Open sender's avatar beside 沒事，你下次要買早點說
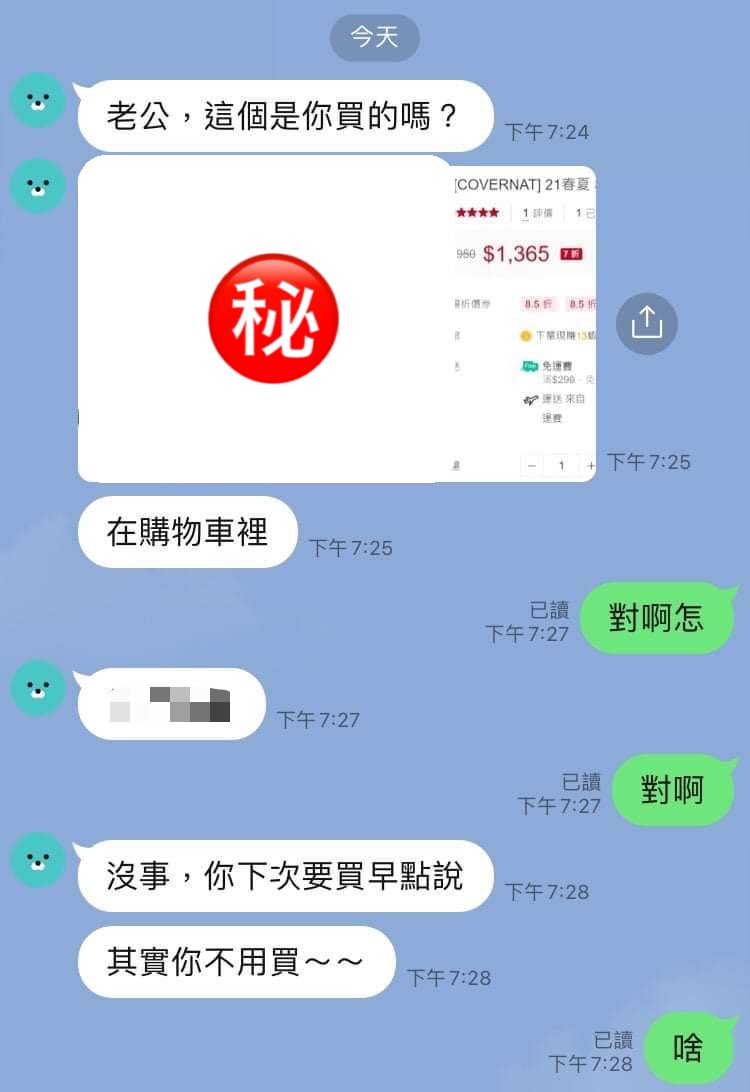The height and width of the screenshot is (1092, 750). [x=38, y=861]
